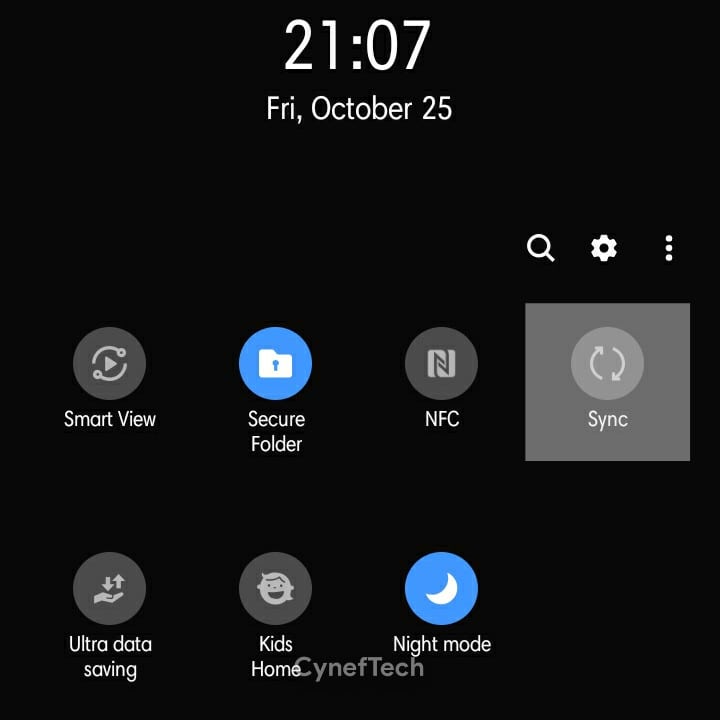
Task: Open settings via the gear icon
Action: pos(604,248)
